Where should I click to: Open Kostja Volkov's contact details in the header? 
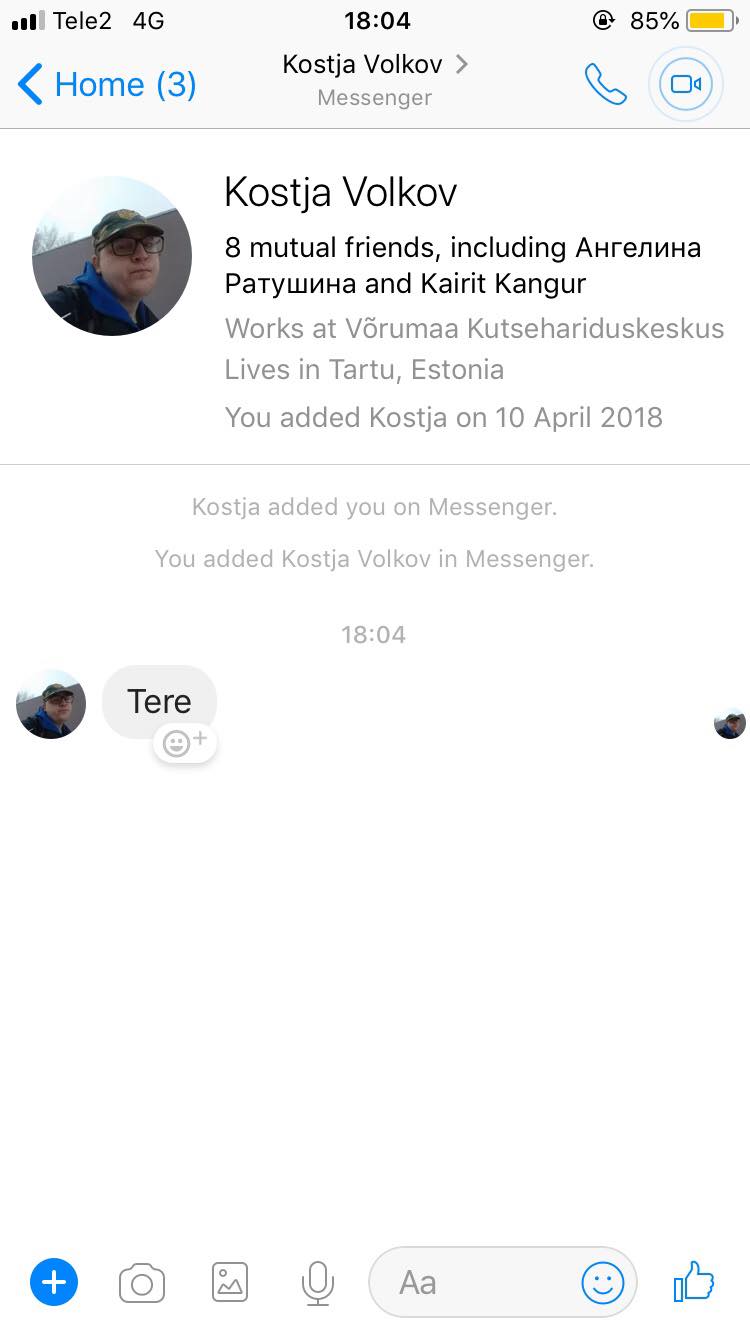coord(375,80)
